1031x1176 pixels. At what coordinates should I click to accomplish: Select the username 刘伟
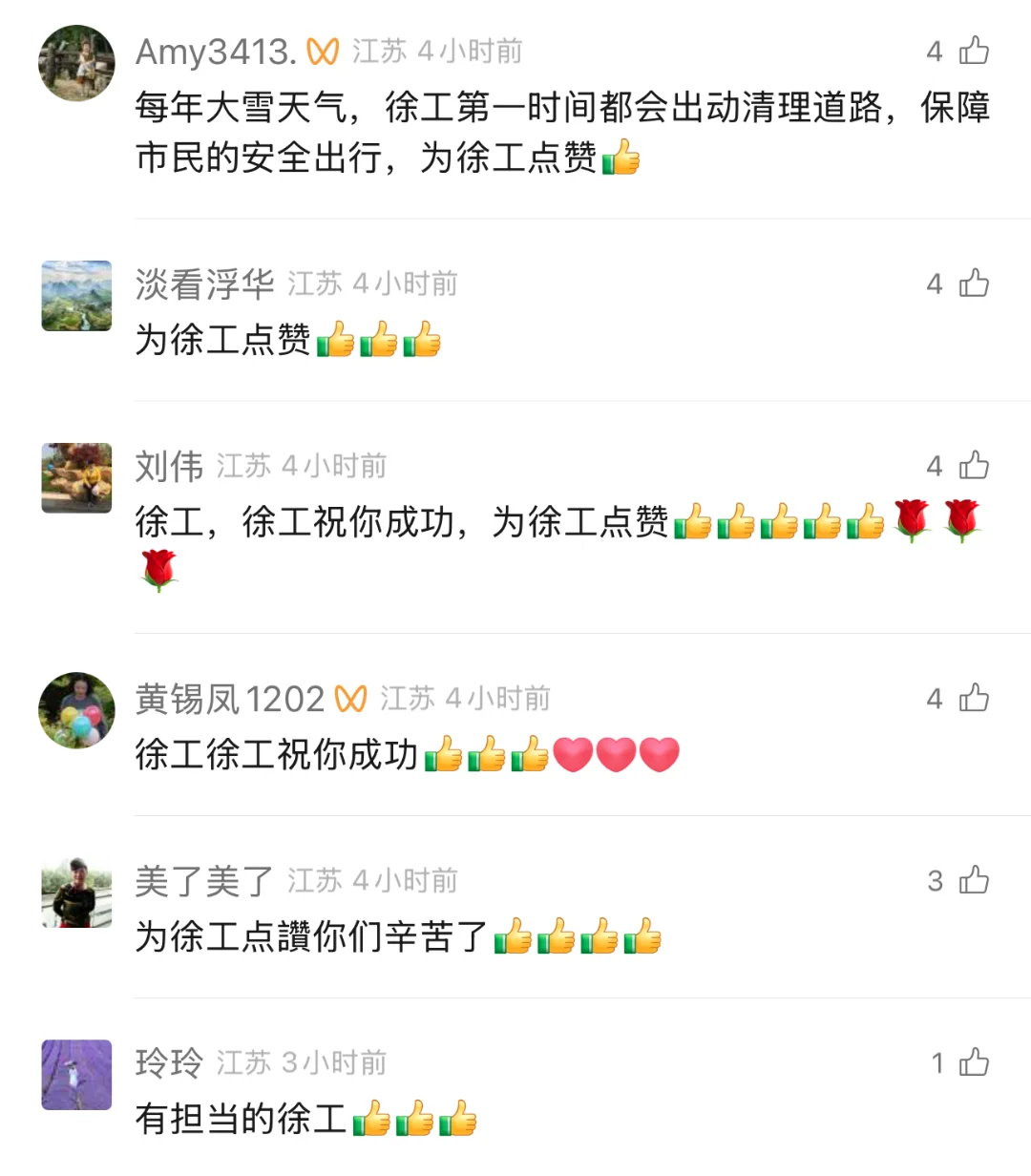(169, 467)
